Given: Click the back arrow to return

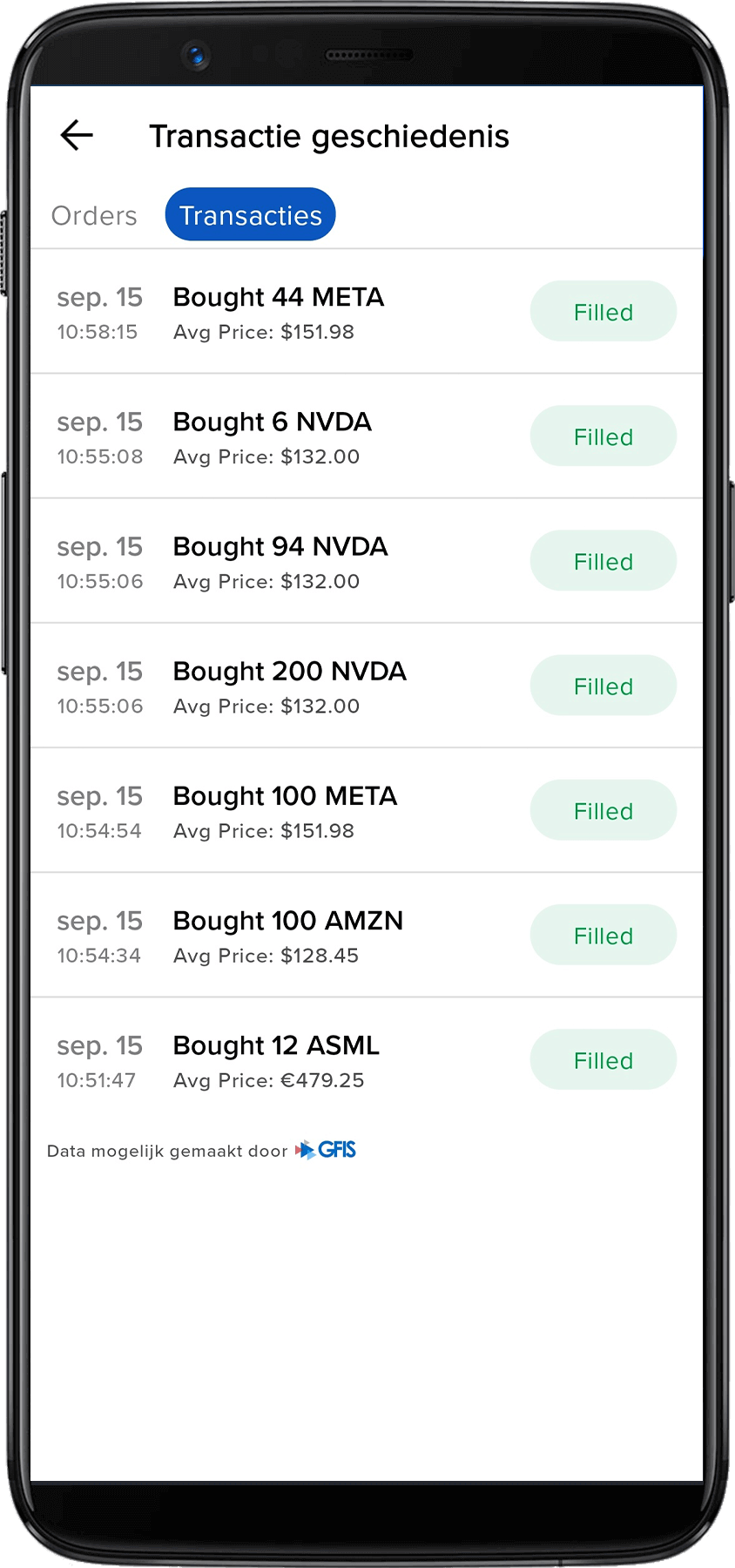Looking at the screenshot, I should 76,135.
